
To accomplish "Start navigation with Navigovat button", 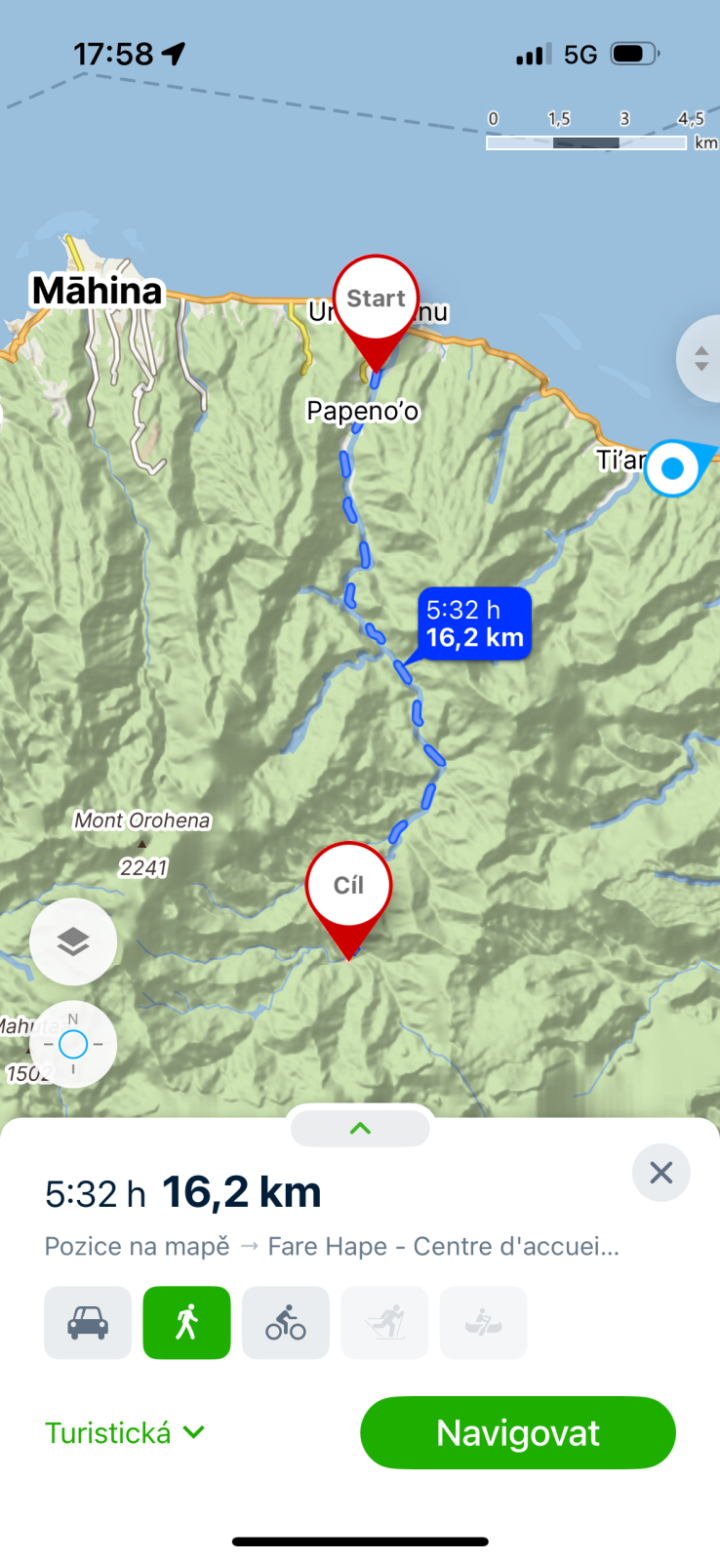I will (x=518, y=1432).
